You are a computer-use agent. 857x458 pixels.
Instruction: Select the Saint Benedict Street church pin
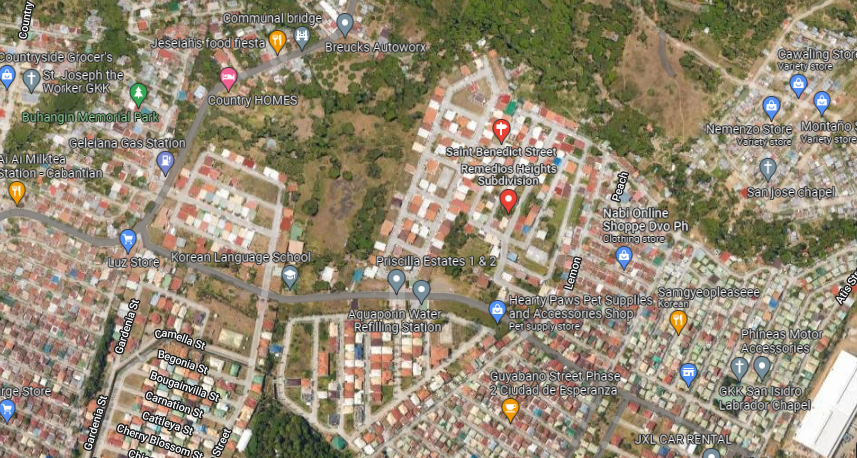502,129
